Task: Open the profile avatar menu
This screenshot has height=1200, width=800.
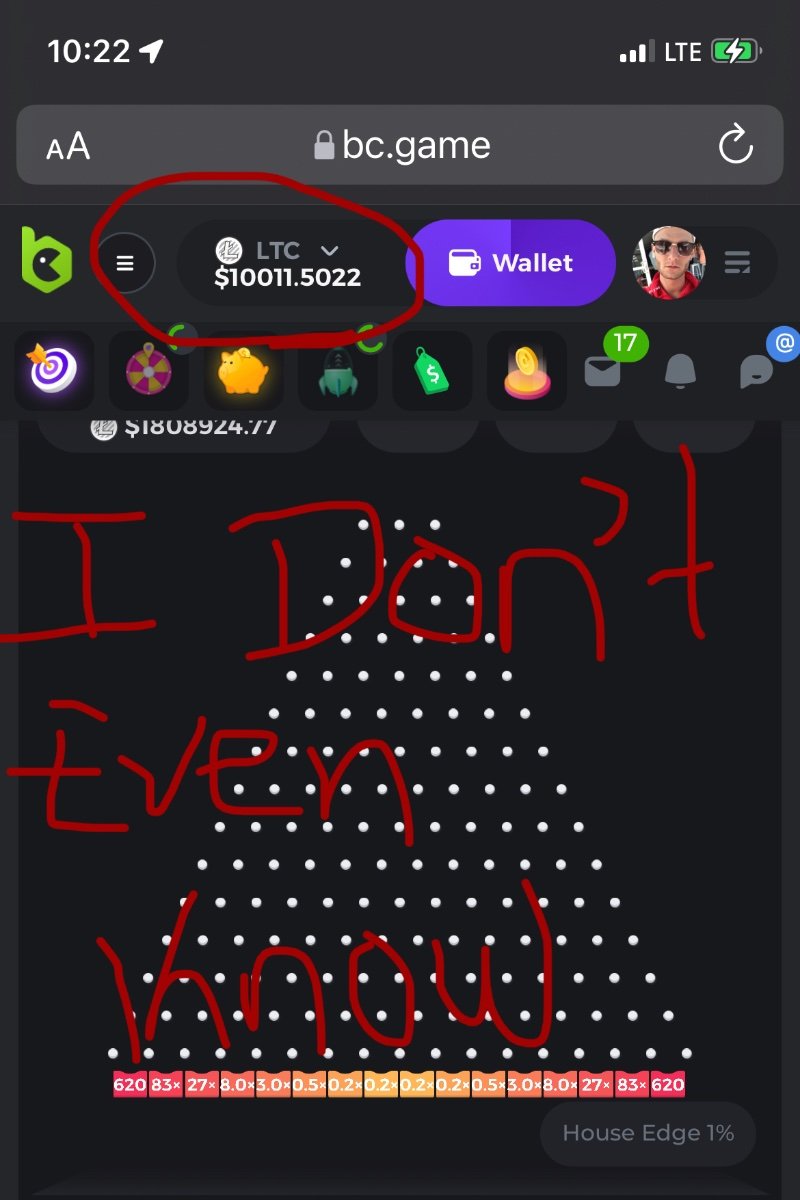Action: (669, 263)
